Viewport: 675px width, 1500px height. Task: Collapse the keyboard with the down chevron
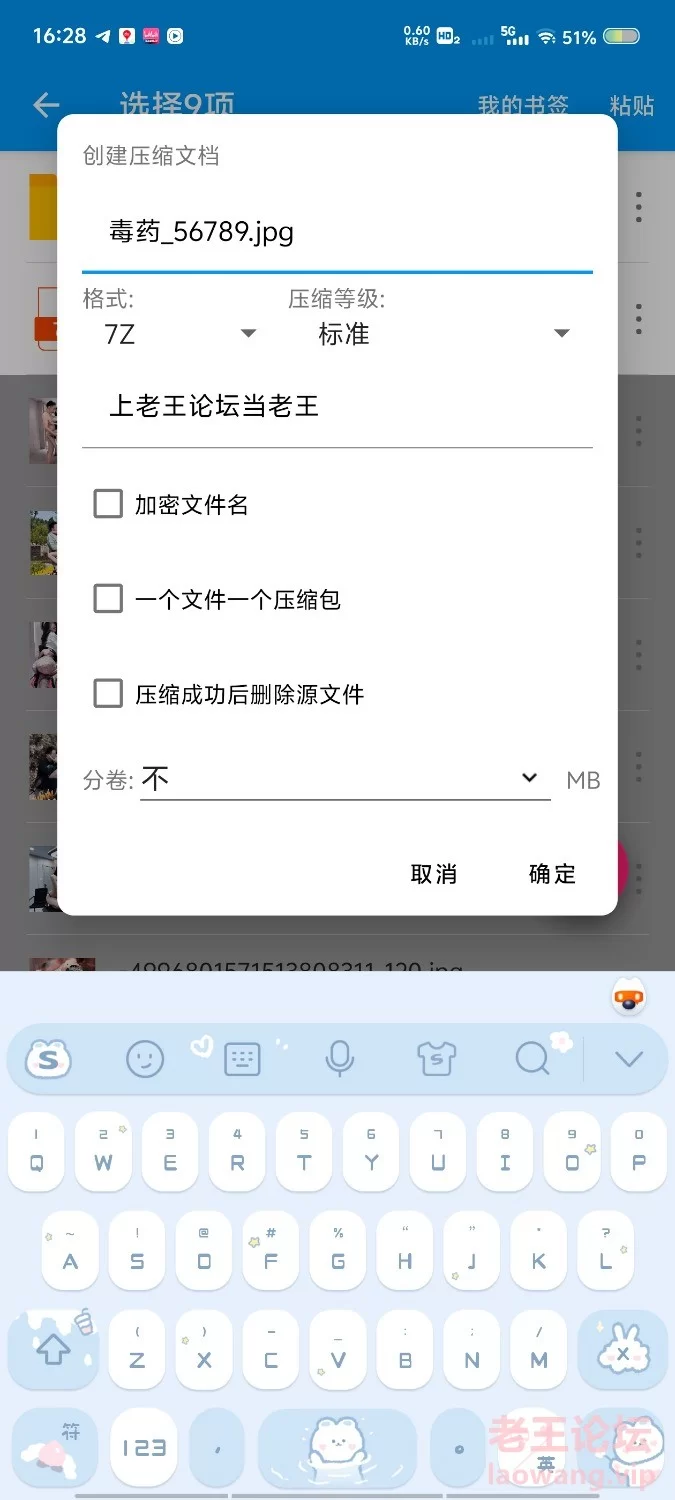point(628,1058)
